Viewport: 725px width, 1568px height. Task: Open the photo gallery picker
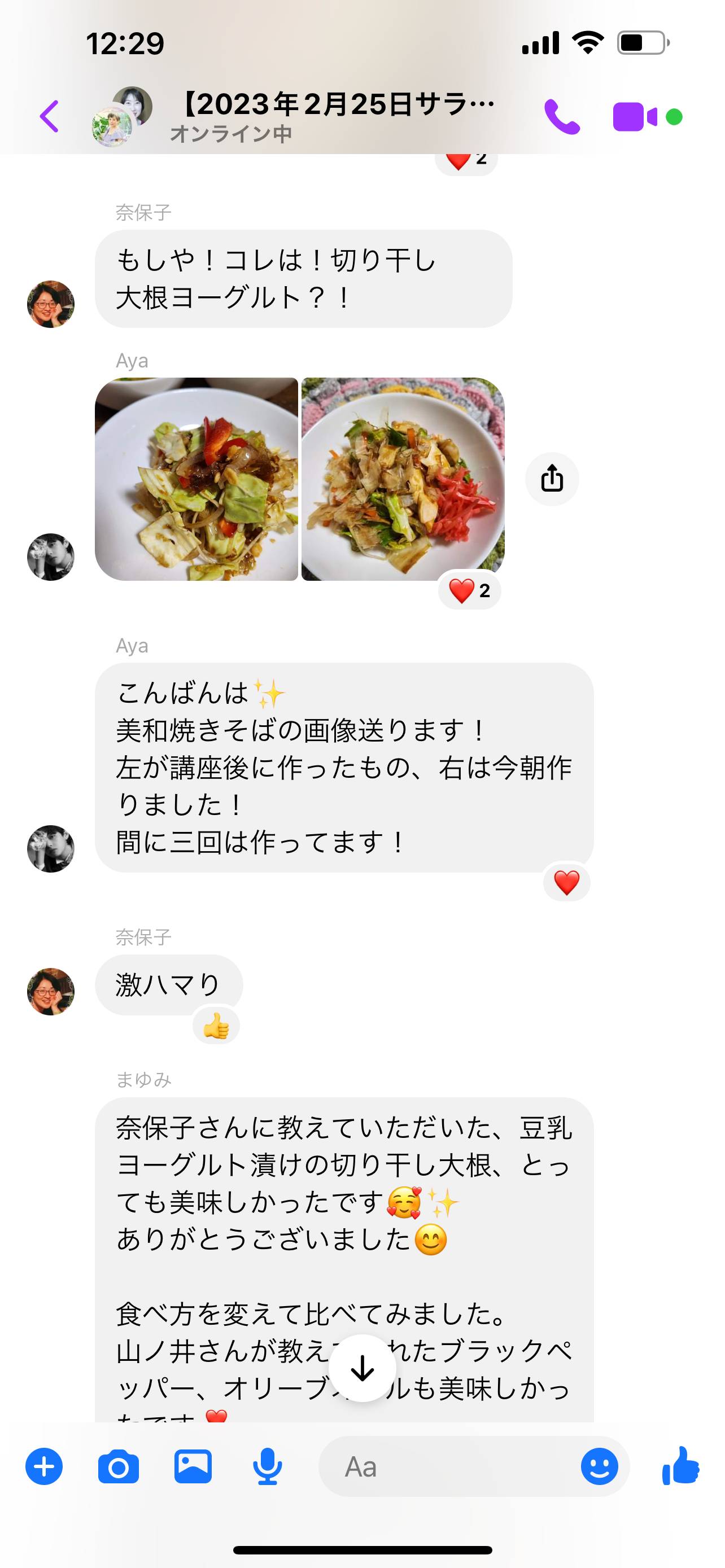(193, 1467)
